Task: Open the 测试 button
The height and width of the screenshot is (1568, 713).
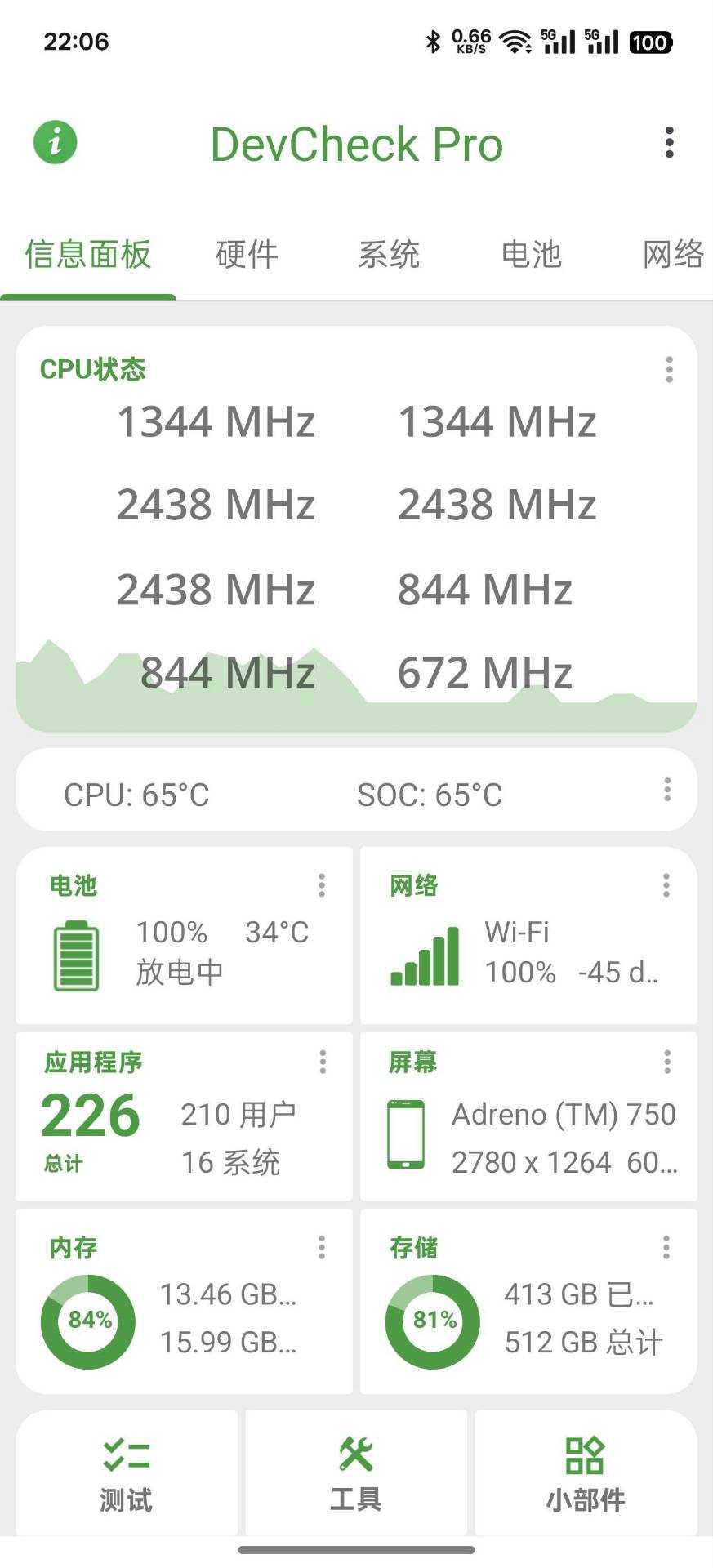Action: (x=127, y=1474)
